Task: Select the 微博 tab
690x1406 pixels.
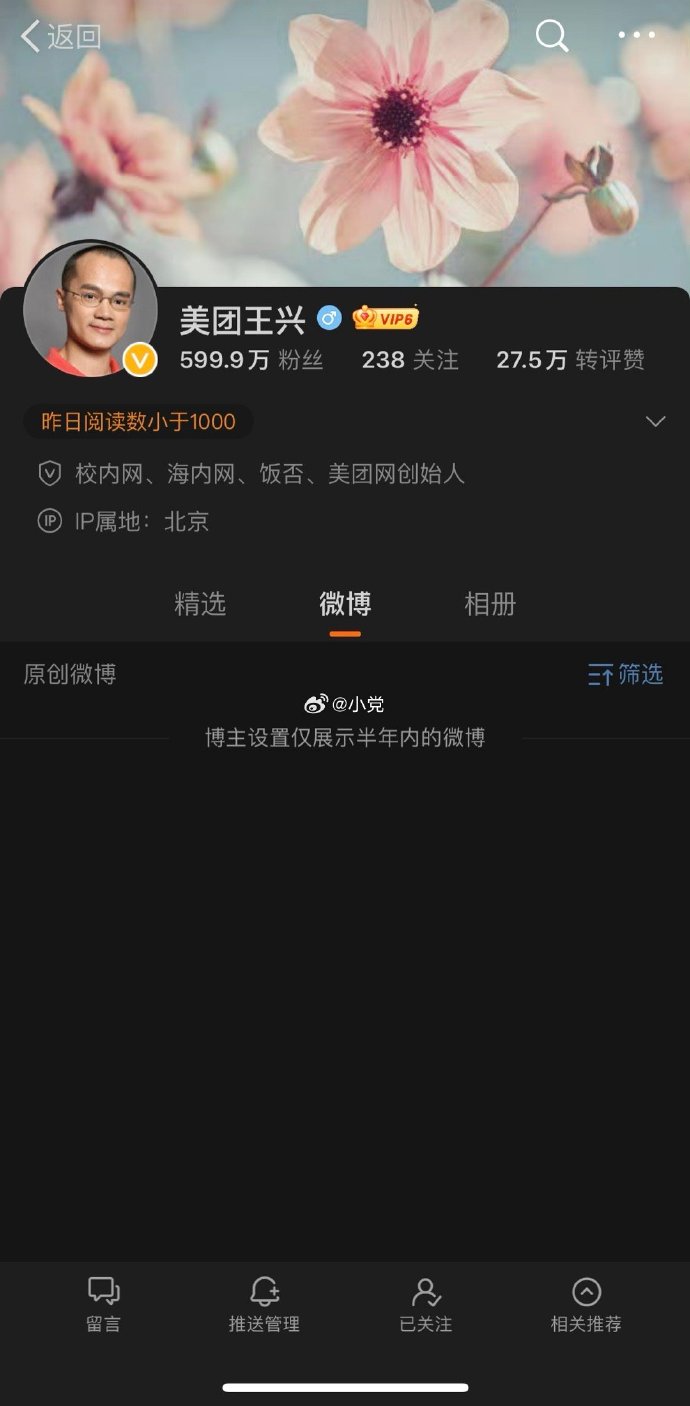Action: [345, 604]
